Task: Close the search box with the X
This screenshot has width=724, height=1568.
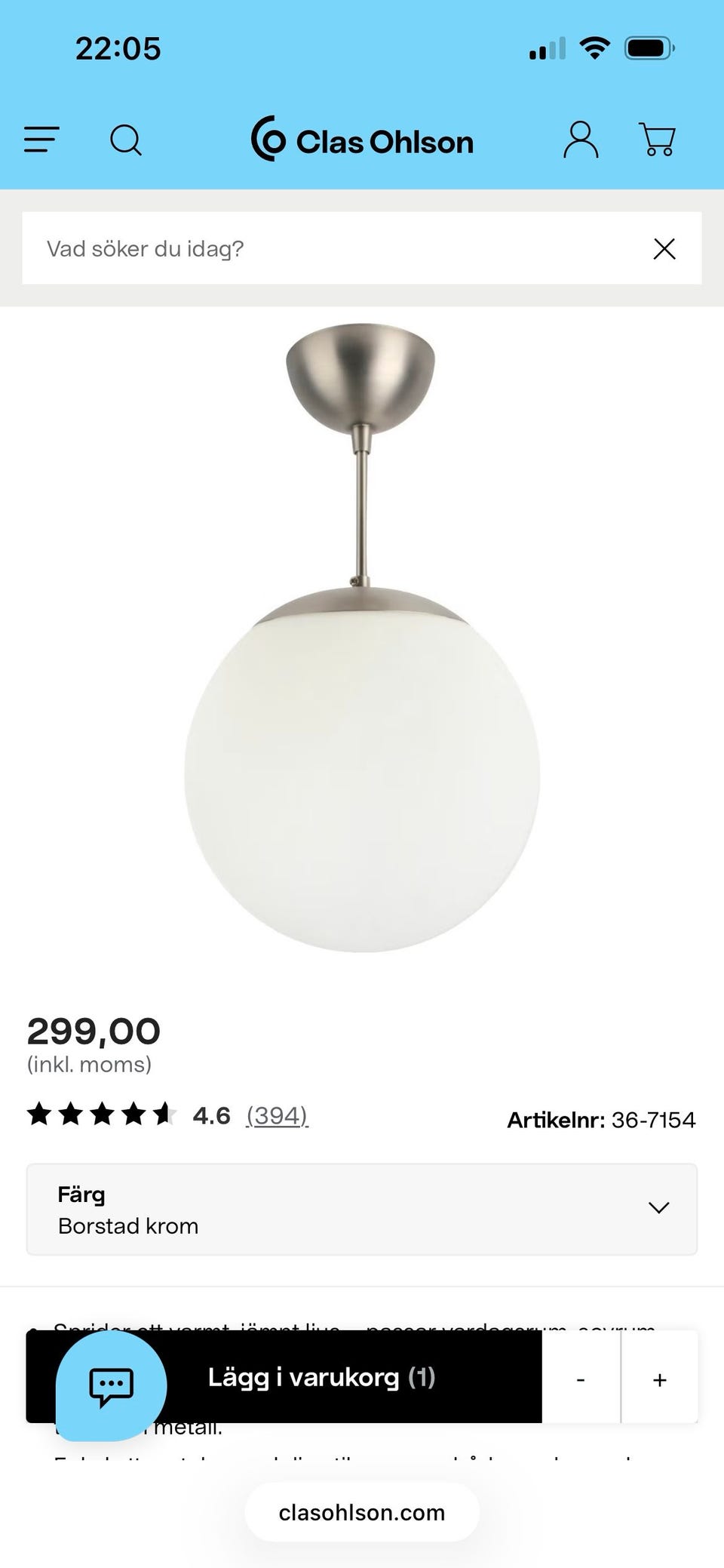Action: click(664, 248)
